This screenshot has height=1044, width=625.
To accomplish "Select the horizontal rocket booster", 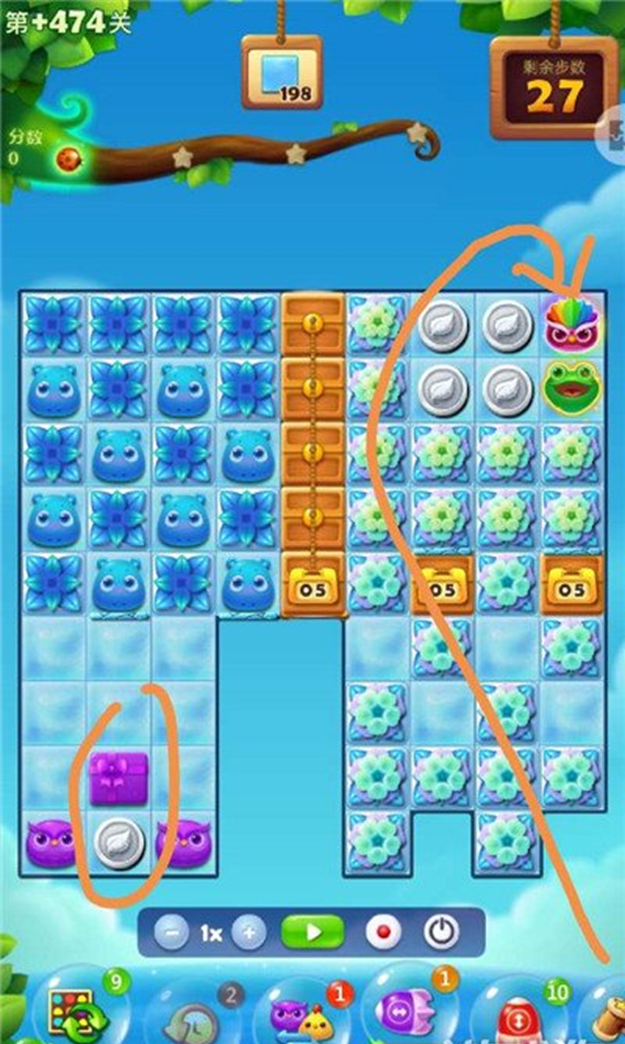I will (407, 1009).
